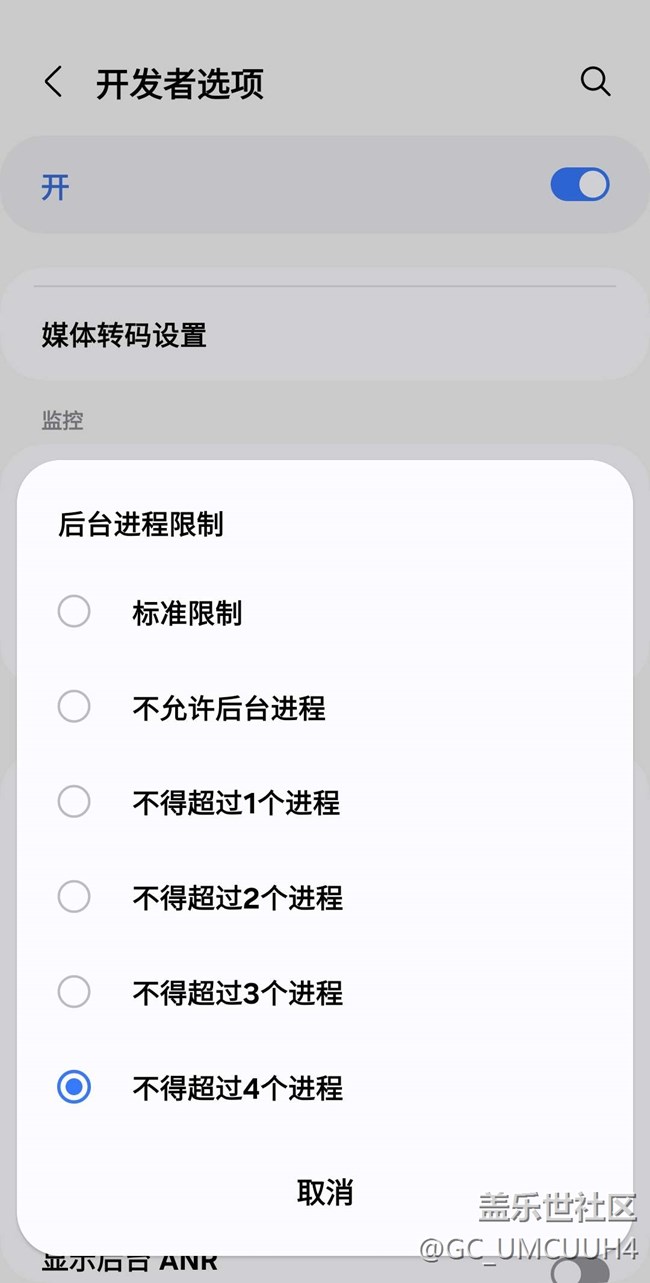Choose 不得超过3个进程
The image size is (650, 1283).
tap(325, 992)
